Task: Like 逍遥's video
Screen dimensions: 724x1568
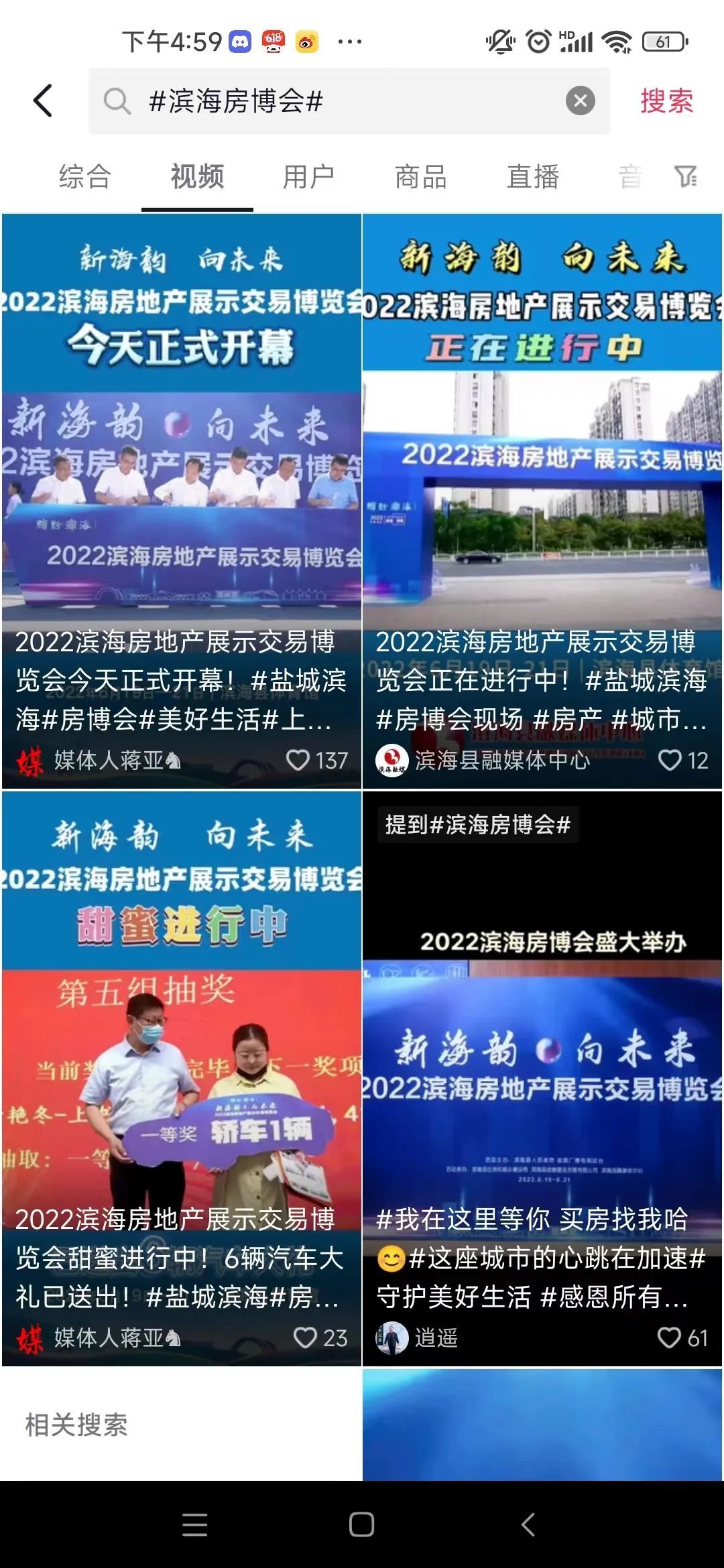Action: pos(669,1337)
